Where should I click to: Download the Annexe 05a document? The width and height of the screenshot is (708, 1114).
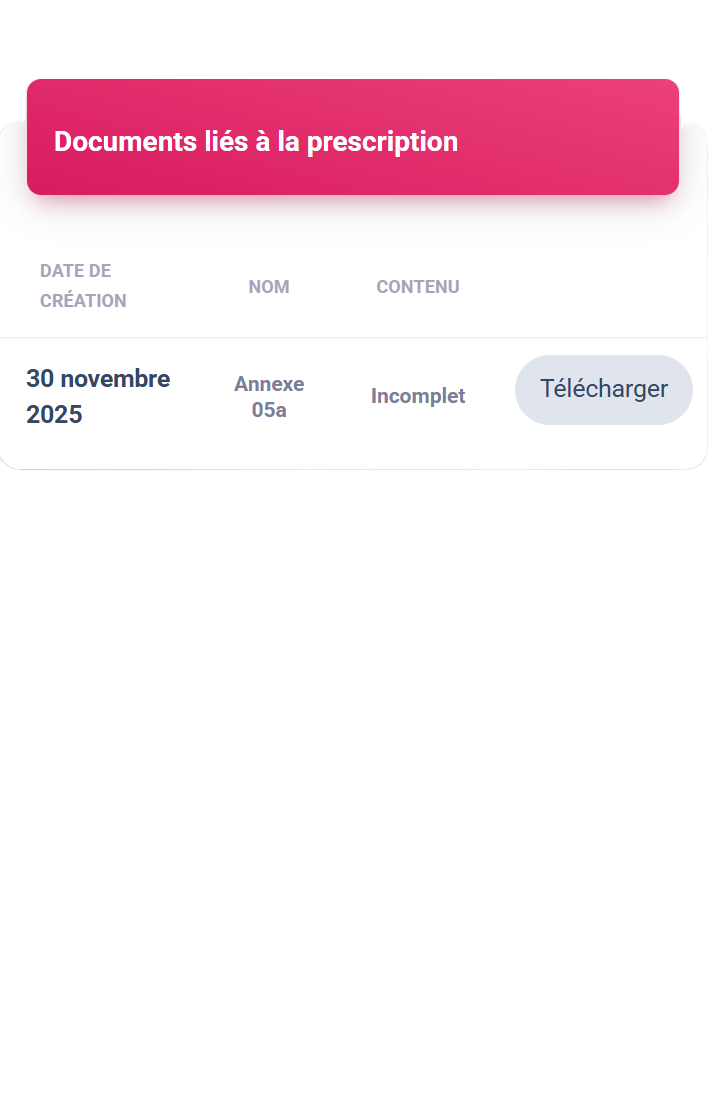point(603,389)
